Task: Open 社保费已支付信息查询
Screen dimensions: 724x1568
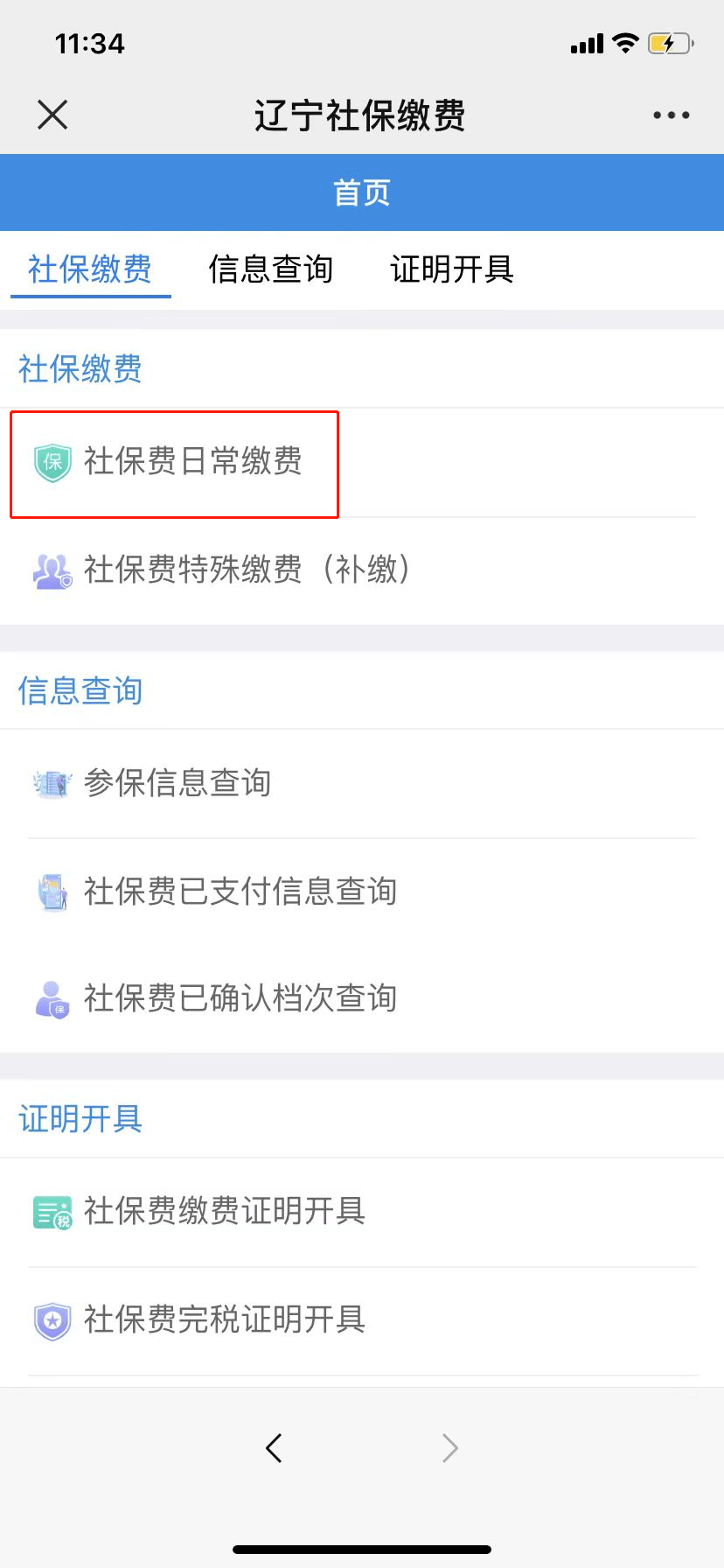Action: tap(240, 892)
